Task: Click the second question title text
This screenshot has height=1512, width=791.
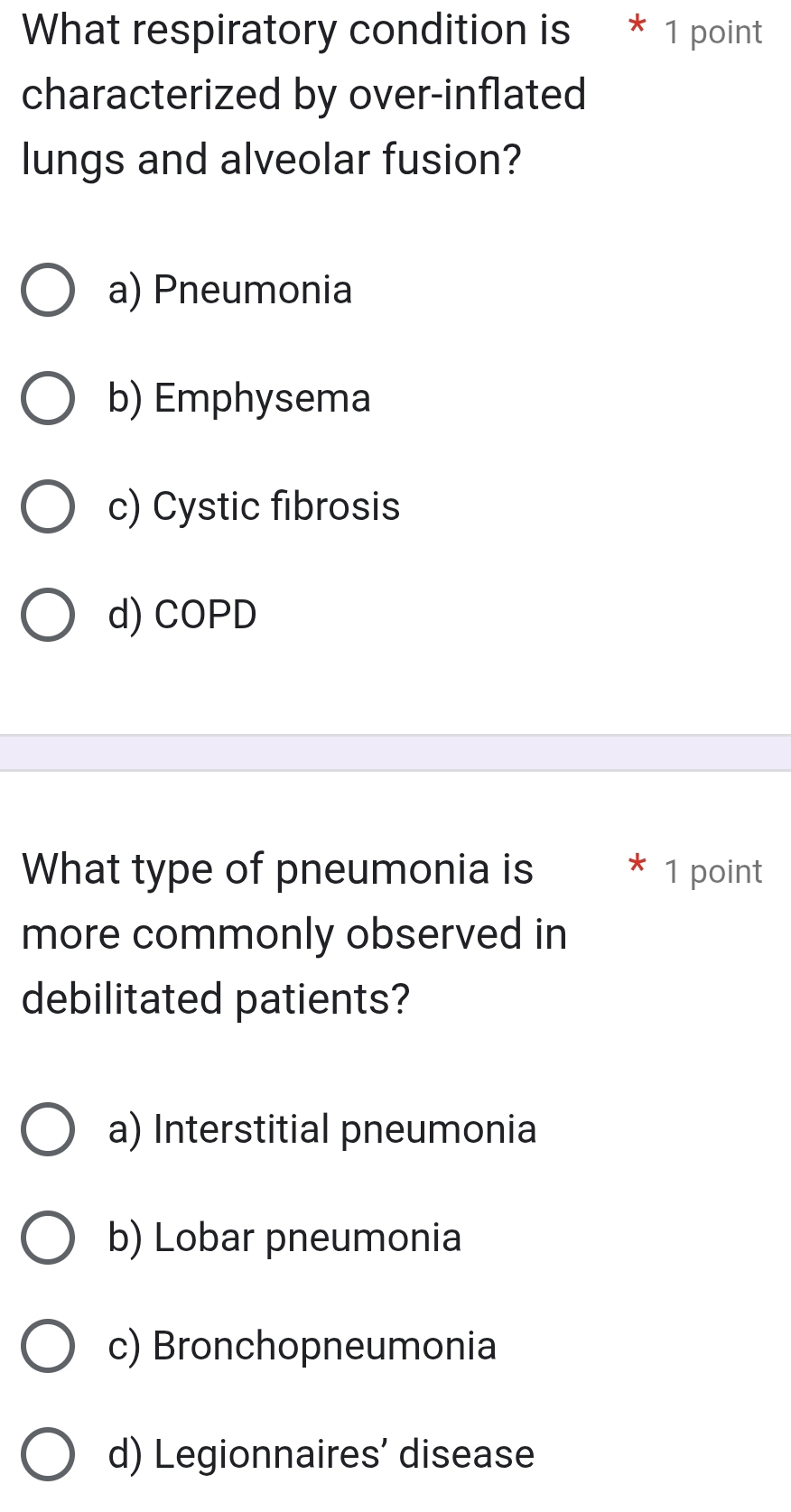Action: coord(293,933)
